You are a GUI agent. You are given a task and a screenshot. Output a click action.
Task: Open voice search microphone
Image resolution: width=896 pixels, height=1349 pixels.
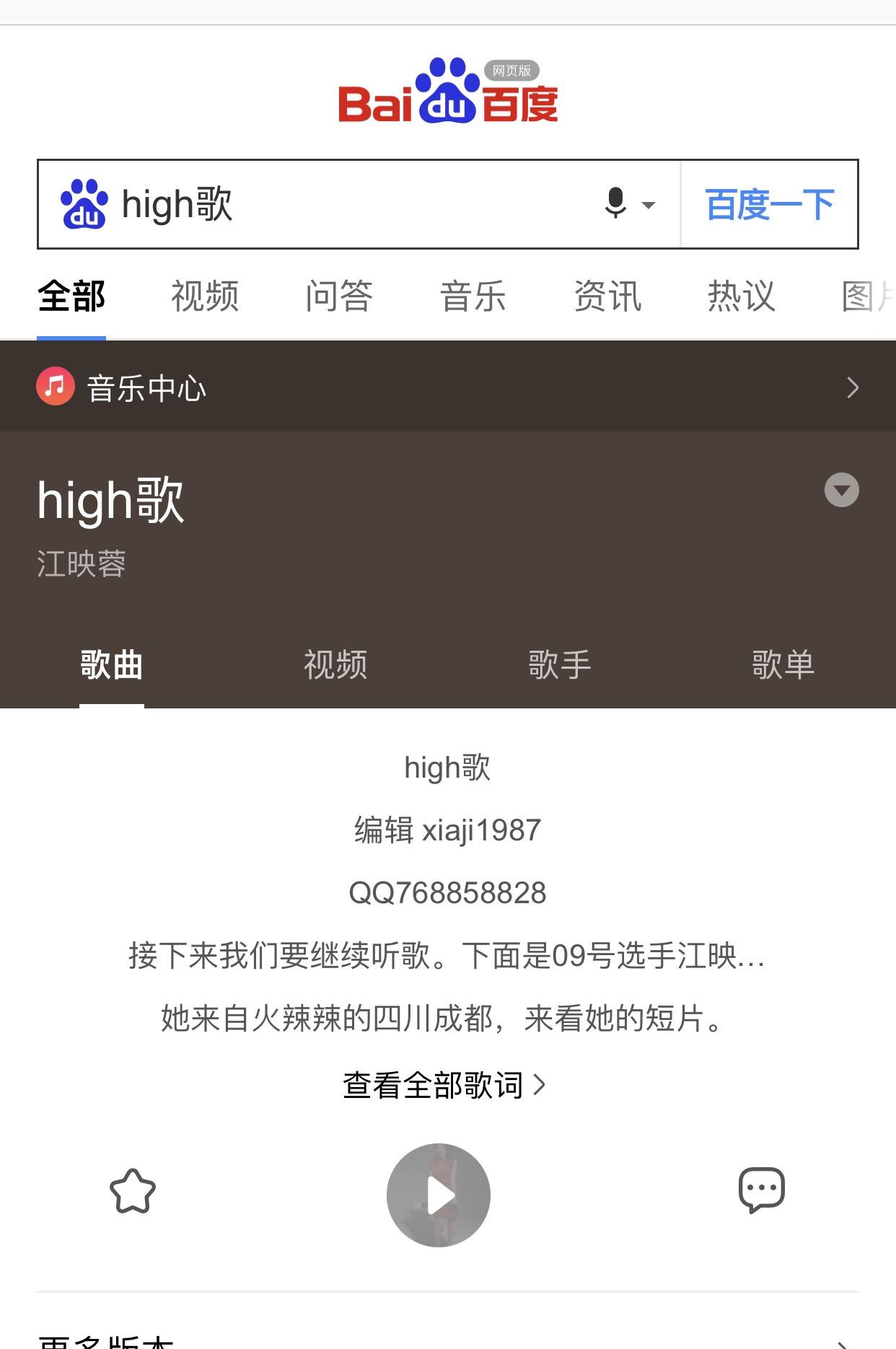[616, 203]
